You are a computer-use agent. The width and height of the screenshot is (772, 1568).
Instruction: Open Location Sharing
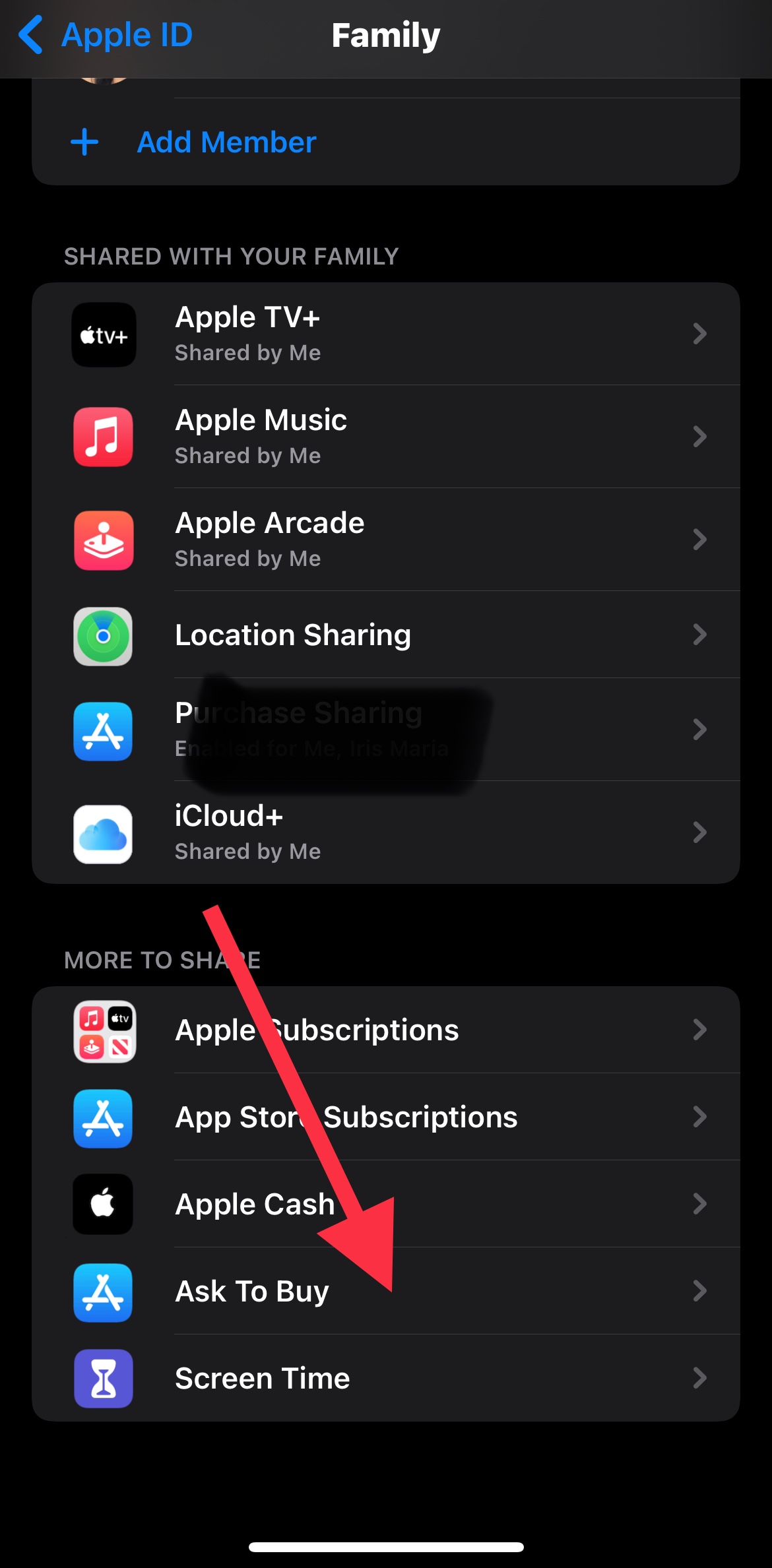(x=386, y=635)
